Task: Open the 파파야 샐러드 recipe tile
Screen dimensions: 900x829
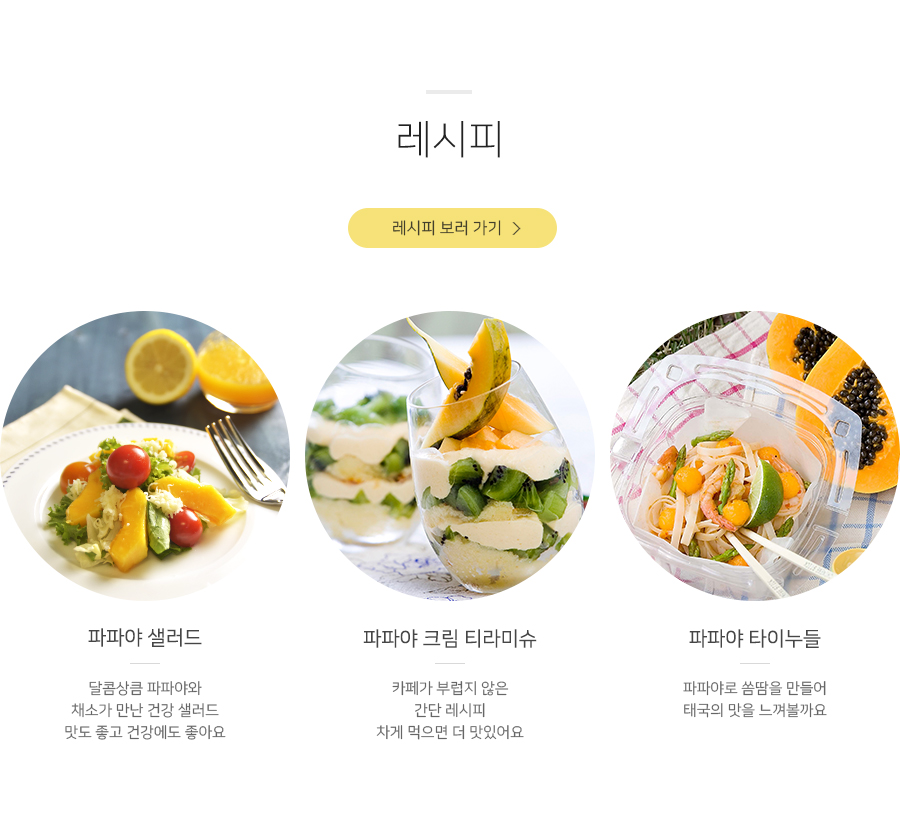Action: coord(145,456)
